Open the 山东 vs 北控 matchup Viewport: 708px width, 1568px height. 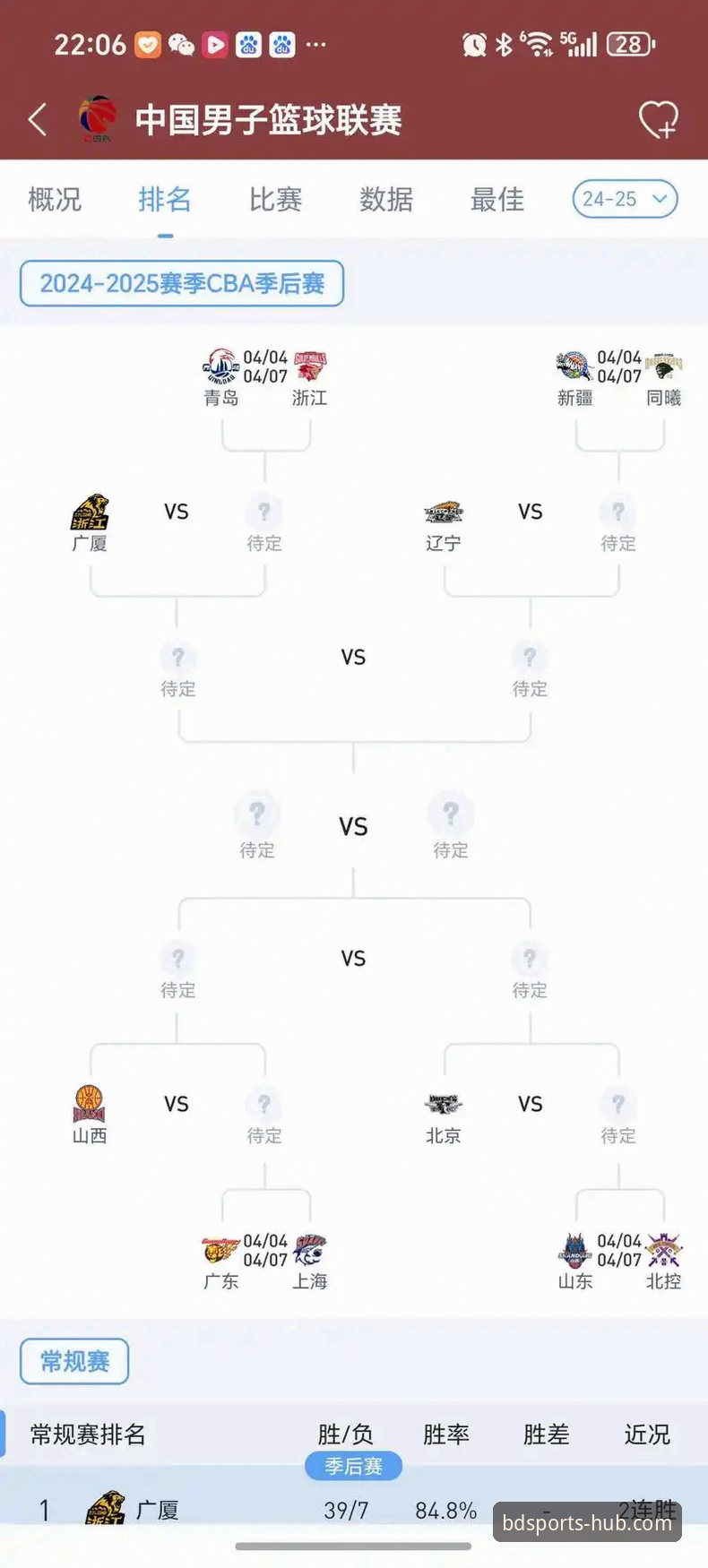coord(619,1262)
